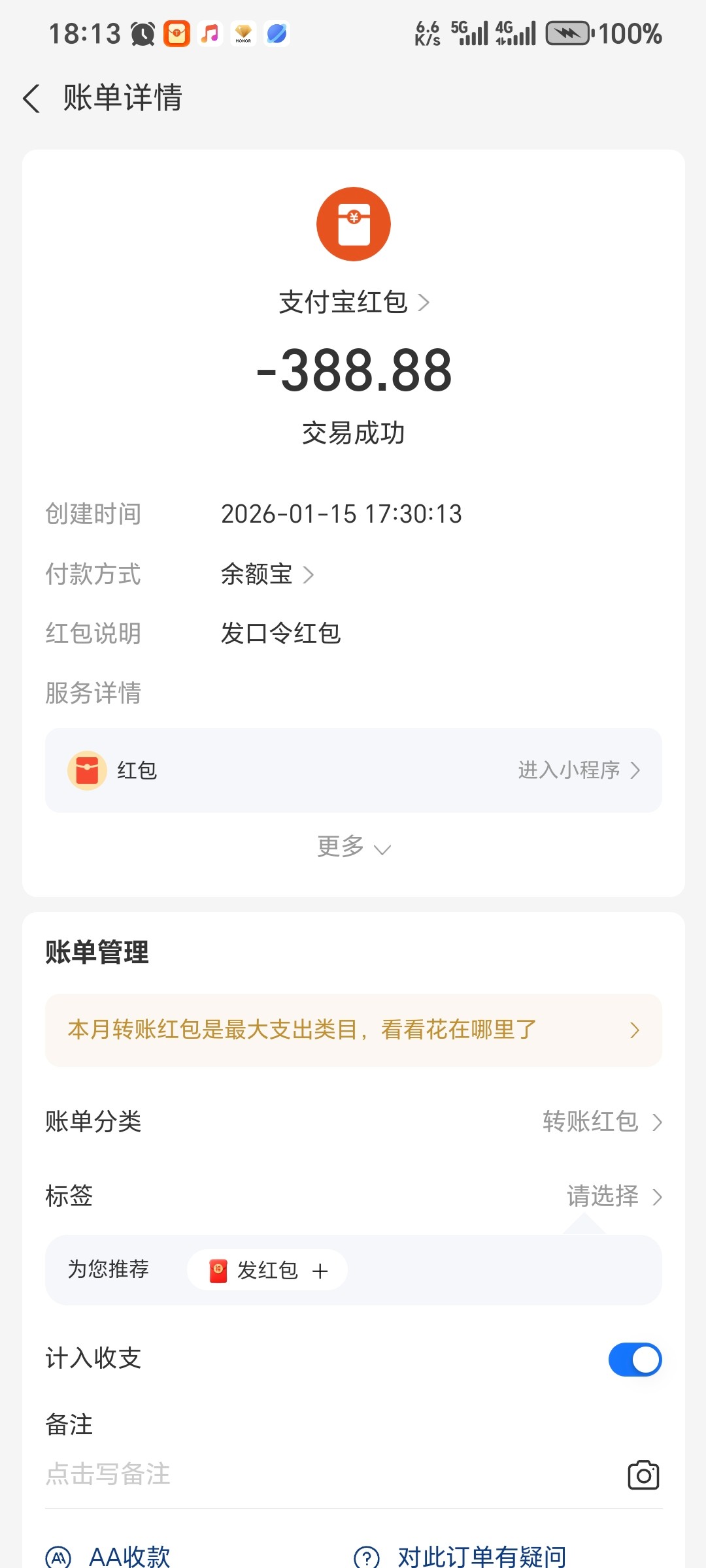
Task: Click the back arrow on 账单详情 page
Action: click(31, 98)
